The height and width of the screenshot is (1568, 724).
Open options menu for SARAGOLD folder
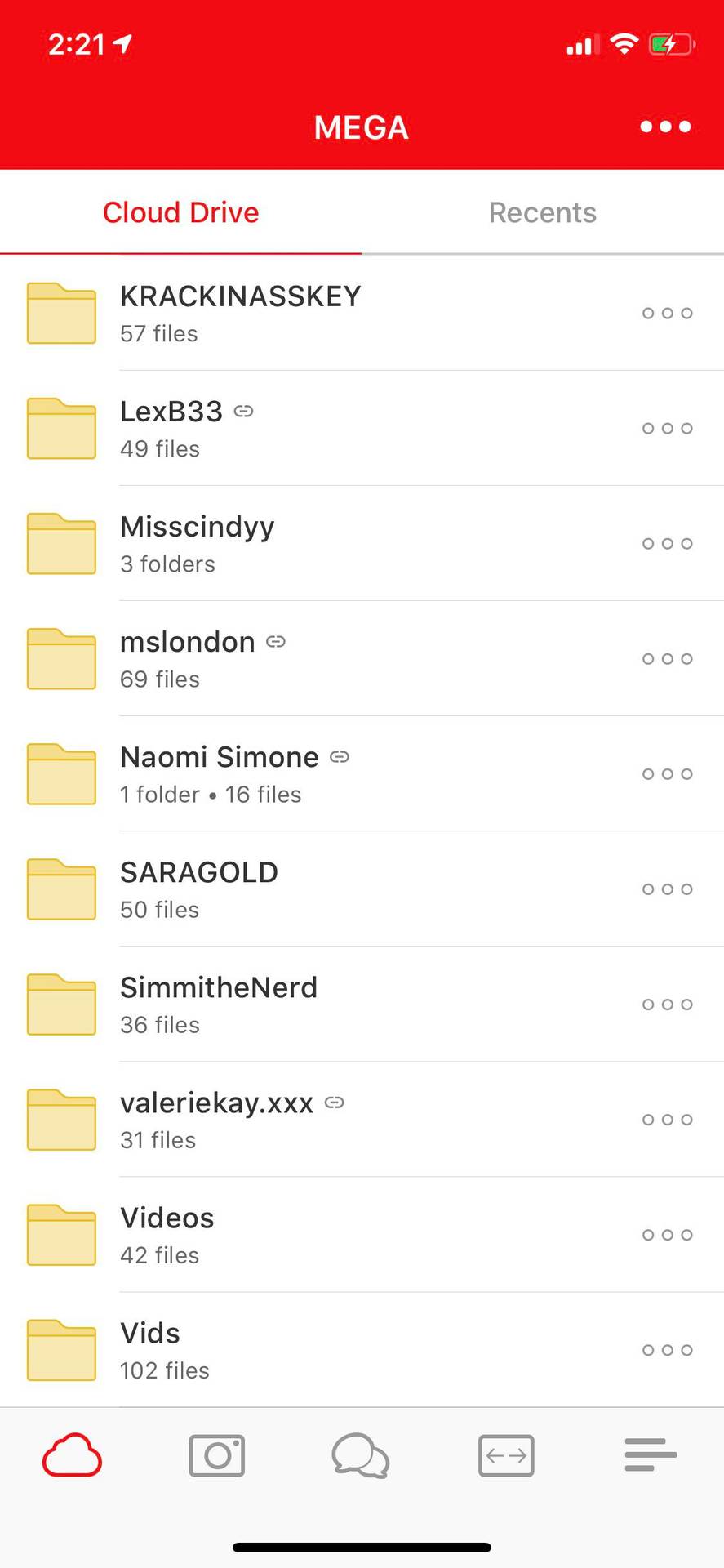tap(667, 889)
